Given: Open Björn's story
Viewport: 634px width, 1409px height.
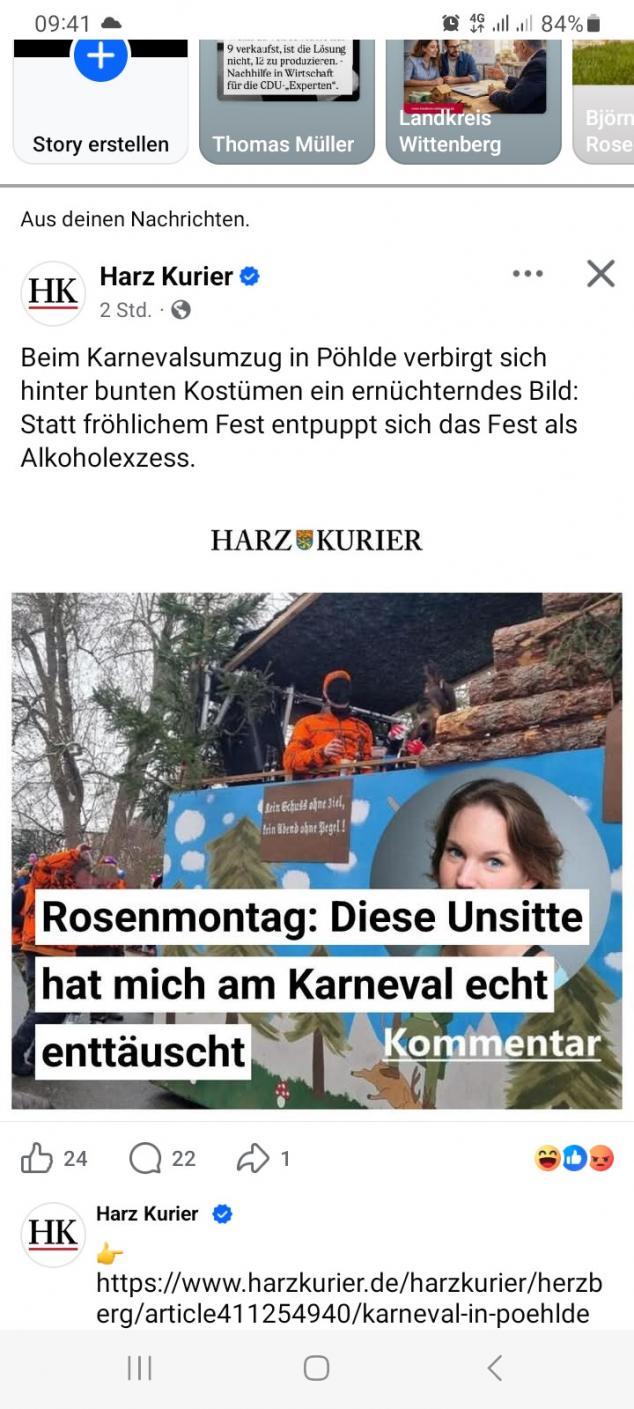Looking at the screenshot, I should click(606, 100).
